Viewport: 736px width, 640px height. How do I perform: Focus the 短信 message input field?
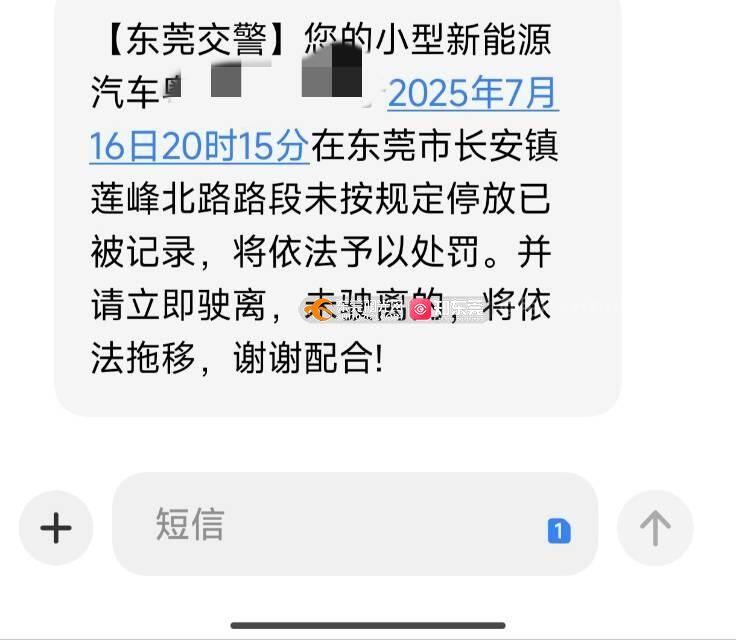coord(330,524)
